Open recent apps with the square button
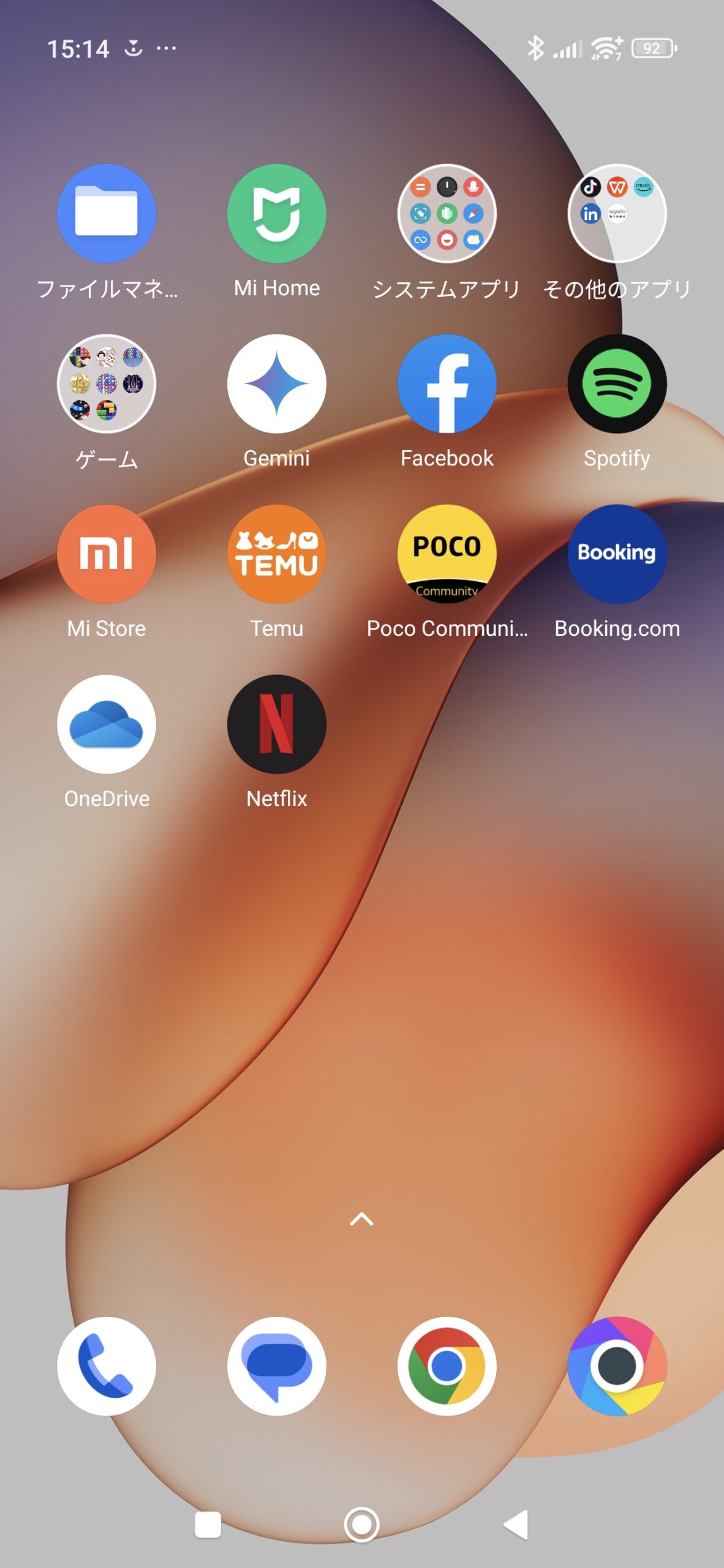Image resolution: width=724 pixels, height=1568 pixels. click(208, 1525)
